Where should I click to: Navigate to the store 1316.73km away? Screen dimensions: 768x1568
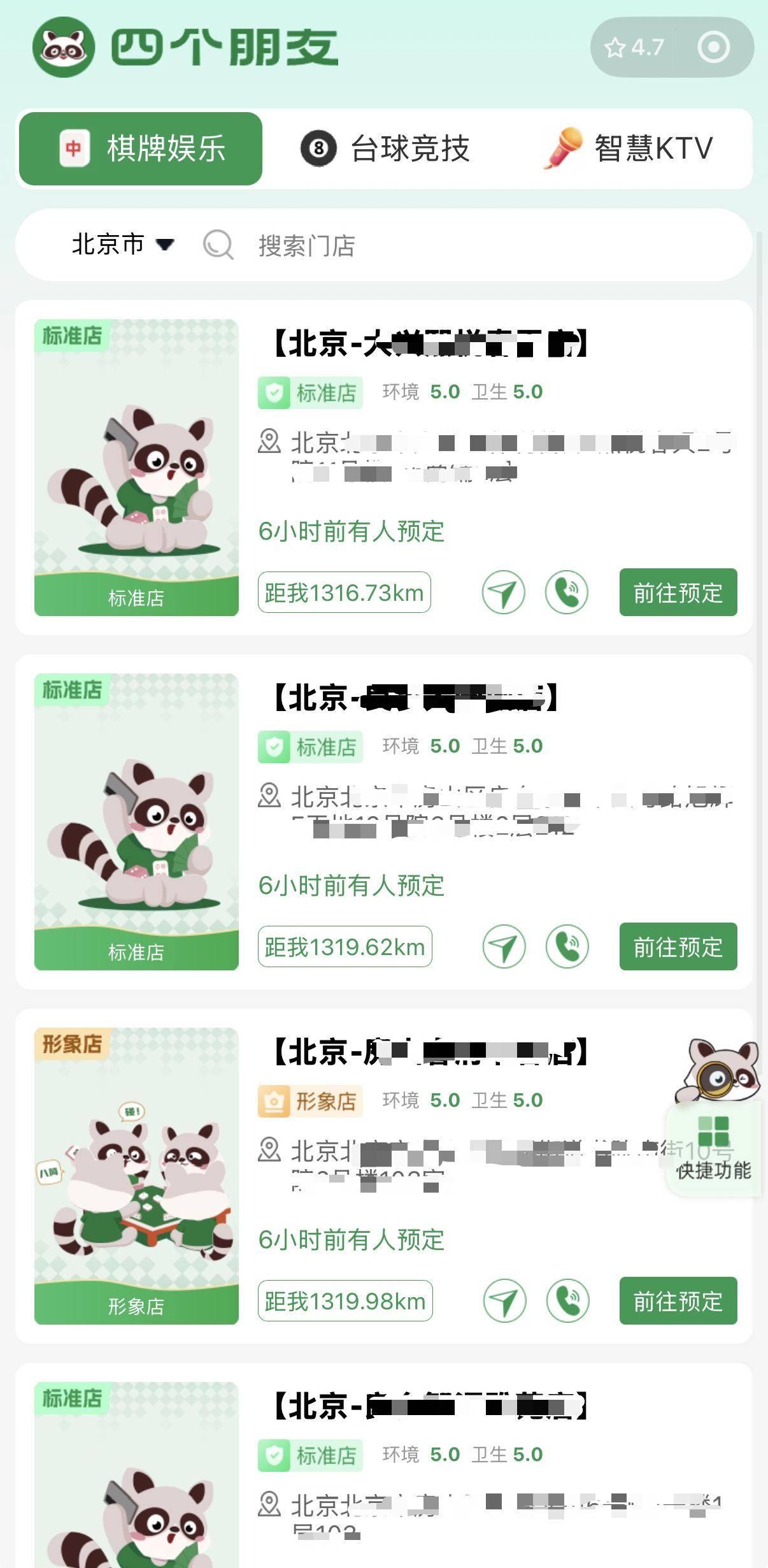click(503, 593)
